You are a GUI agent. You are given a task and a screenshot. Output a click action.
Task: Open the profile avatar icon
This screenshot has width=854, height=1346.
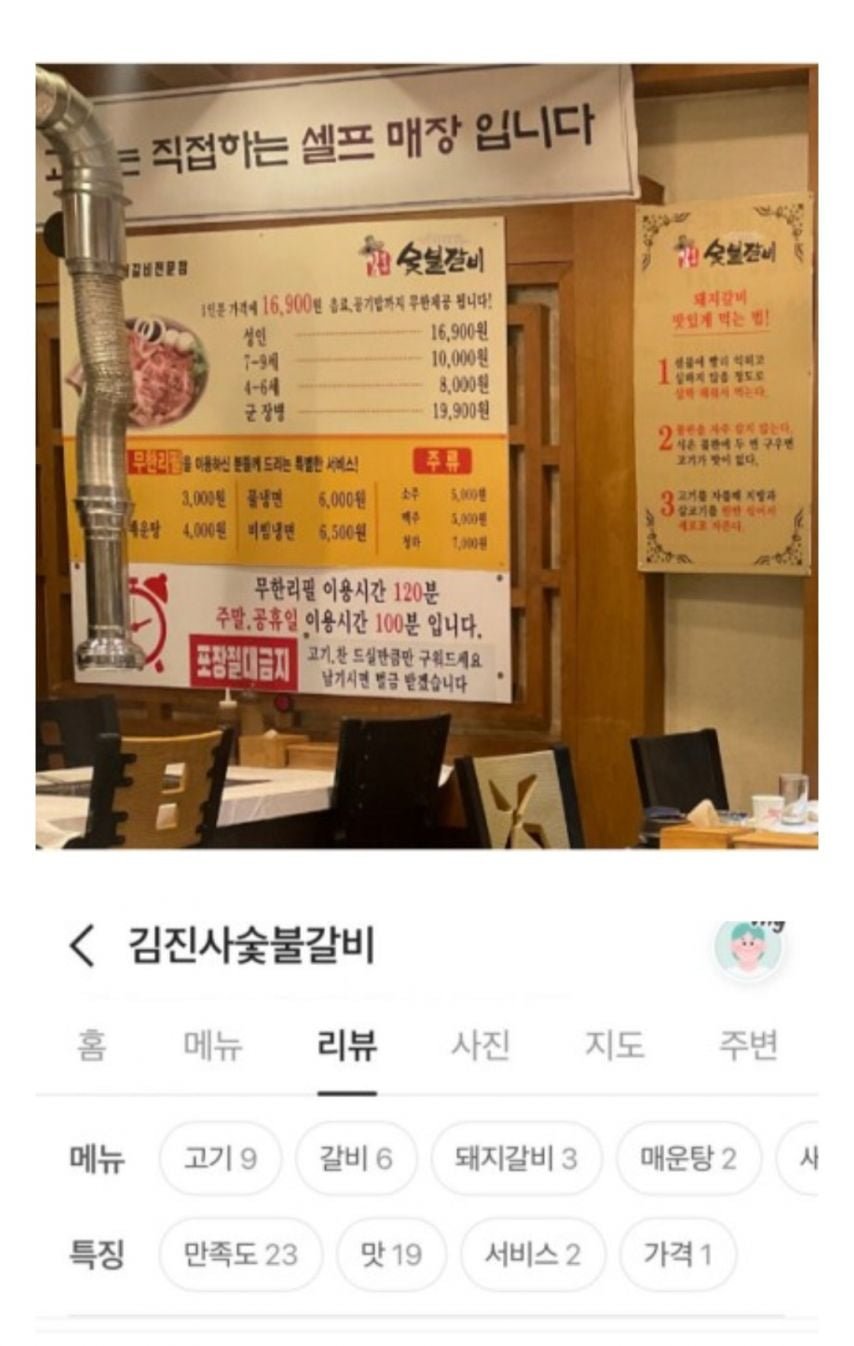click(748, 949)
